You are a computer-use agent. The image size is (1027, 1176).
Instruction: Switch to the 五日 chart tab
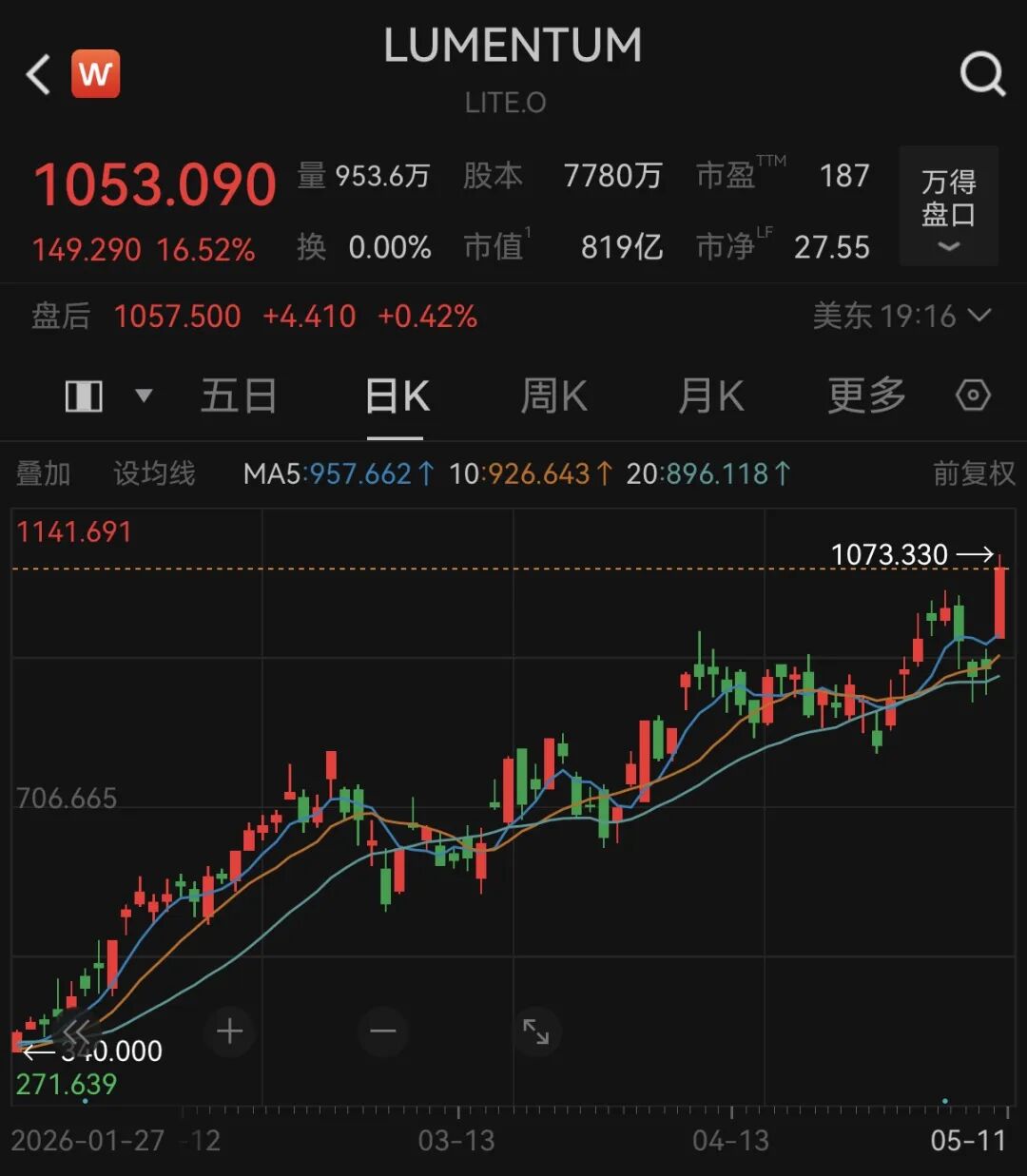(238, 395)
